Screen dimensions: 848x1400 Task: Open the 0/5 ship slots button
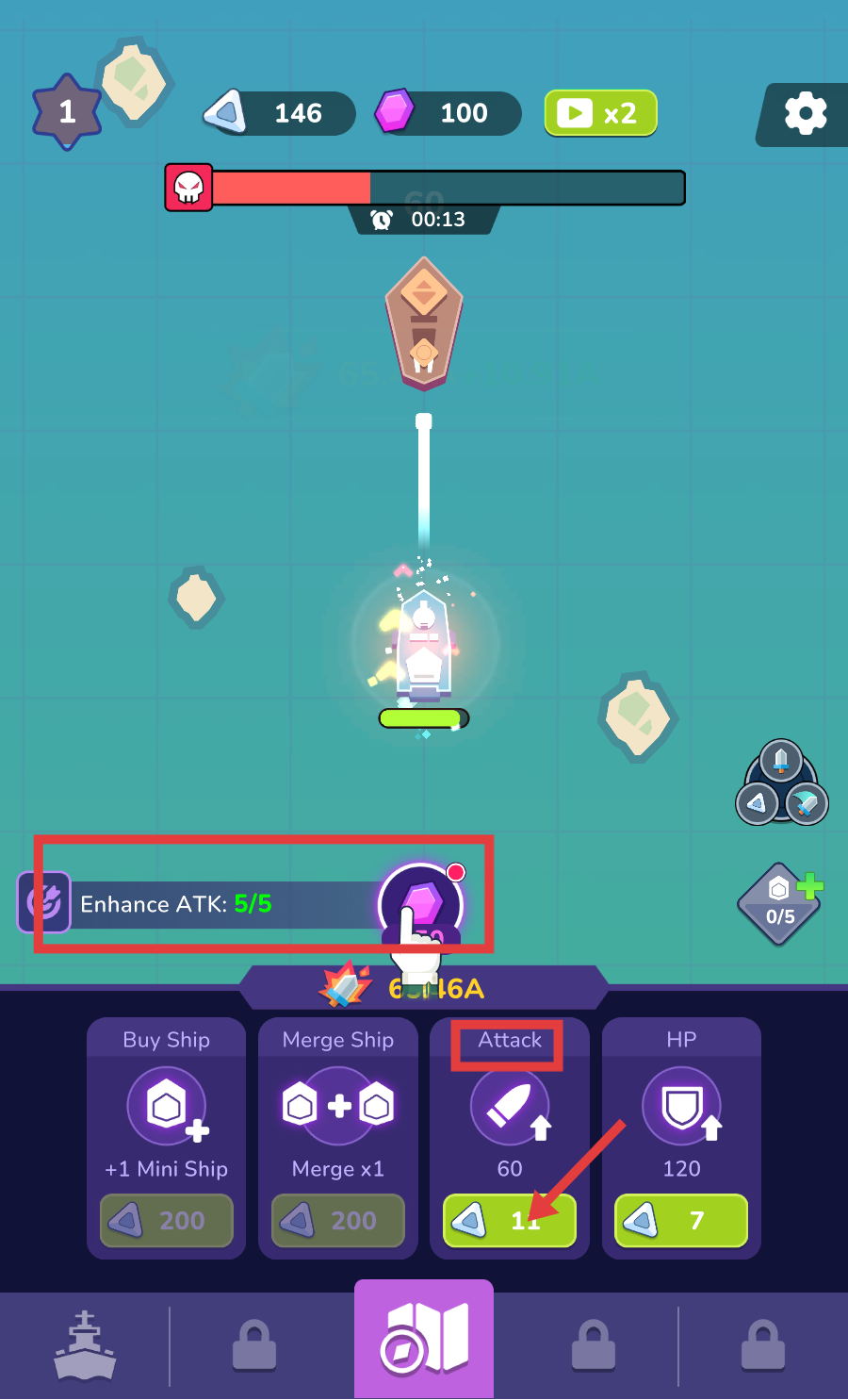[779, 905]
